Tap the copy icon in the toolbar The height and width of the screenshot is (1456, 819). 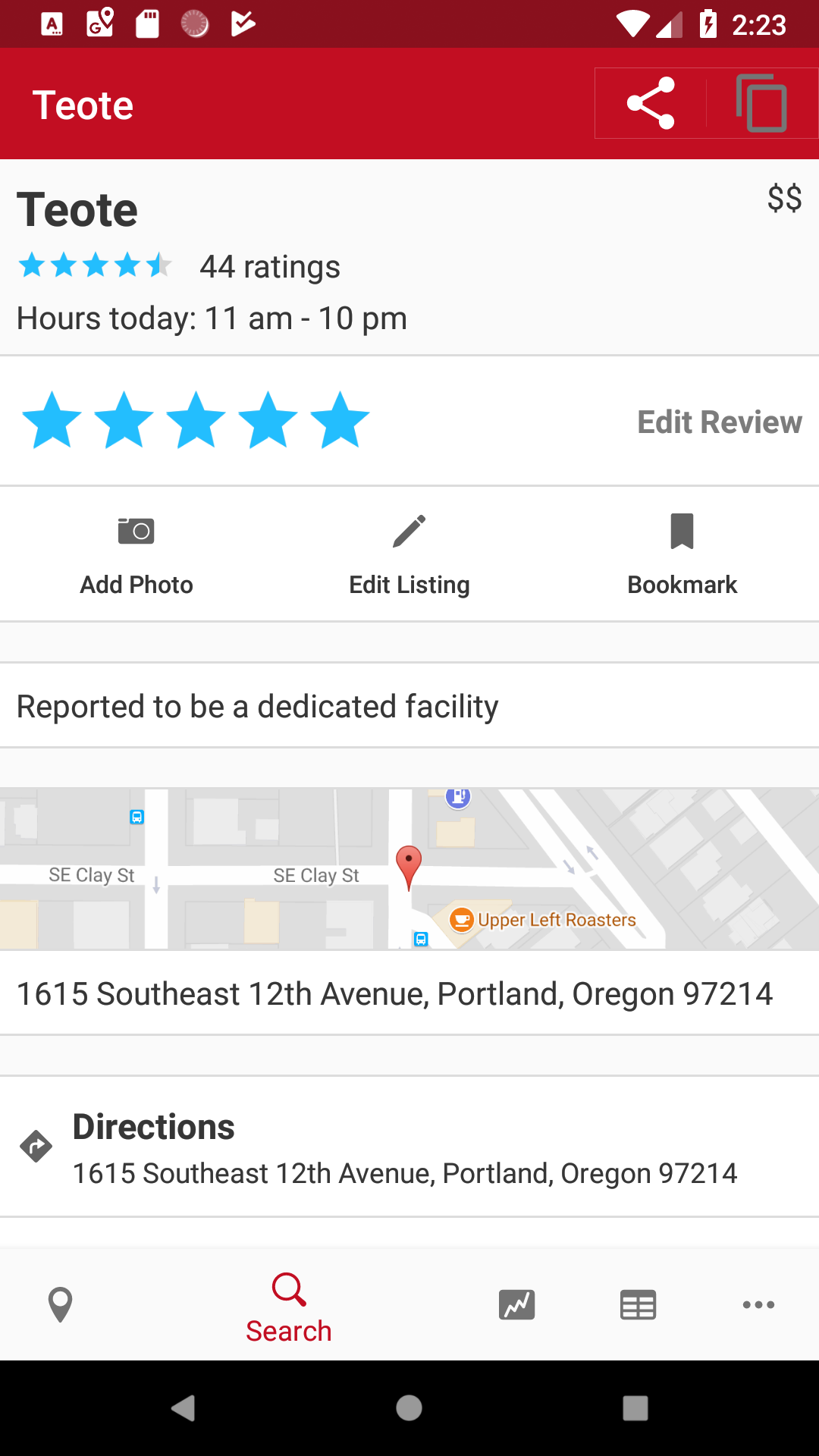point(761,103)
